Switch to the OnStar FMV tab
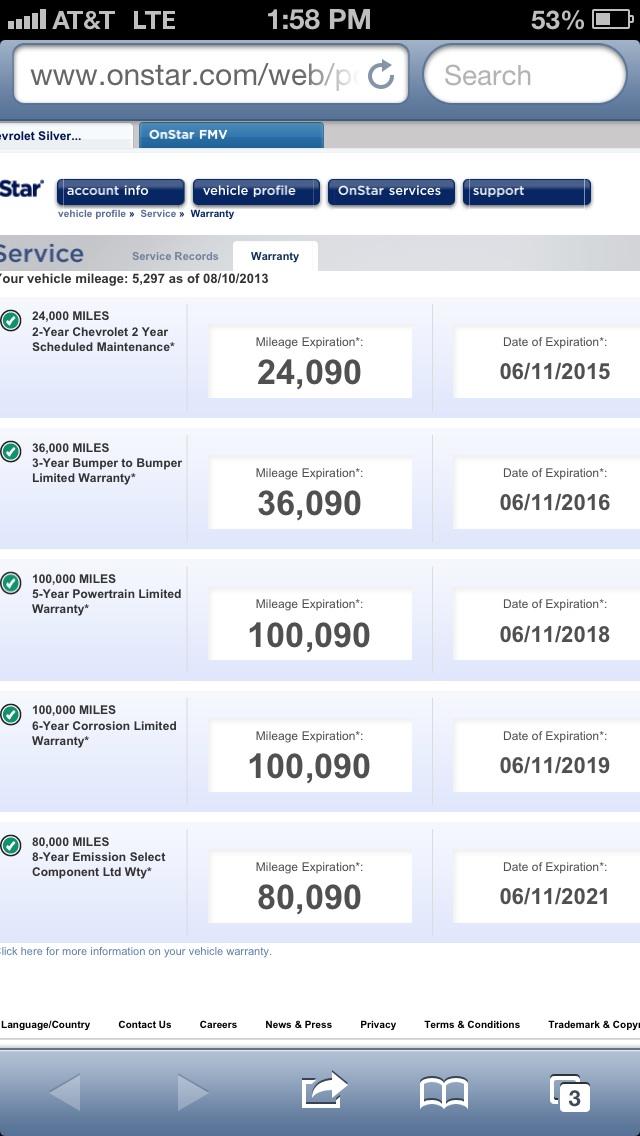This screenshot has width=640, height=1136. point(231,135)
